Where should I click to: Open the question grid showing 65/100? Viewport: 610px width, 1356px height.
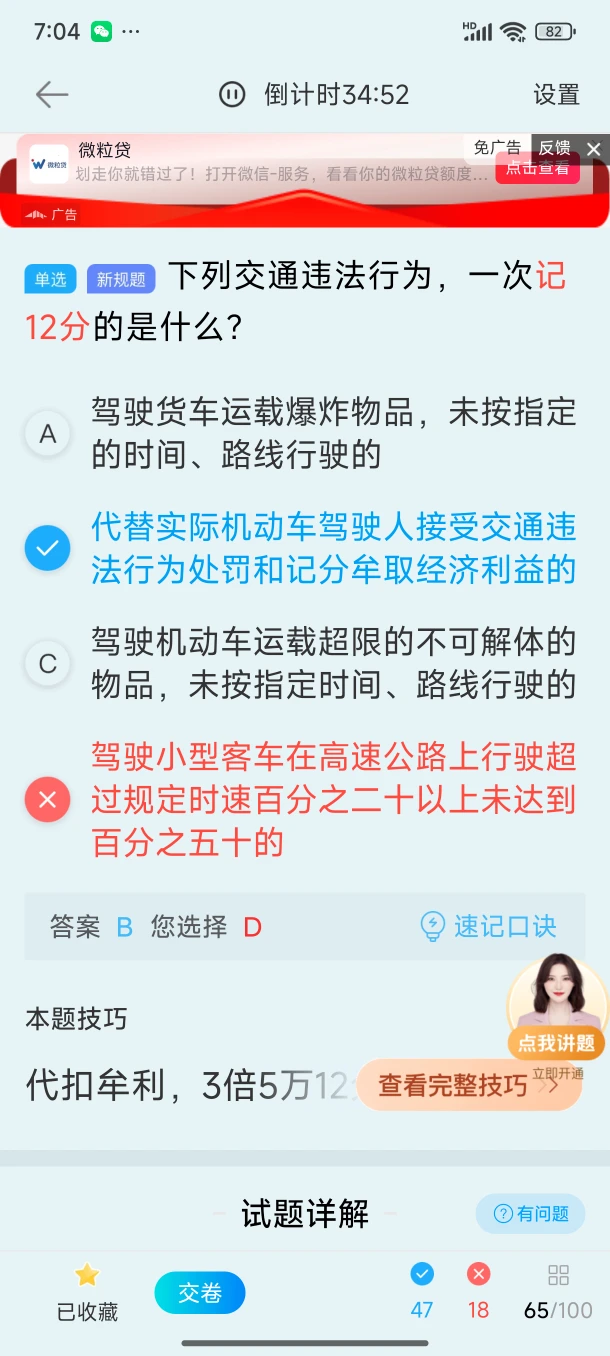coord(558,1290)
